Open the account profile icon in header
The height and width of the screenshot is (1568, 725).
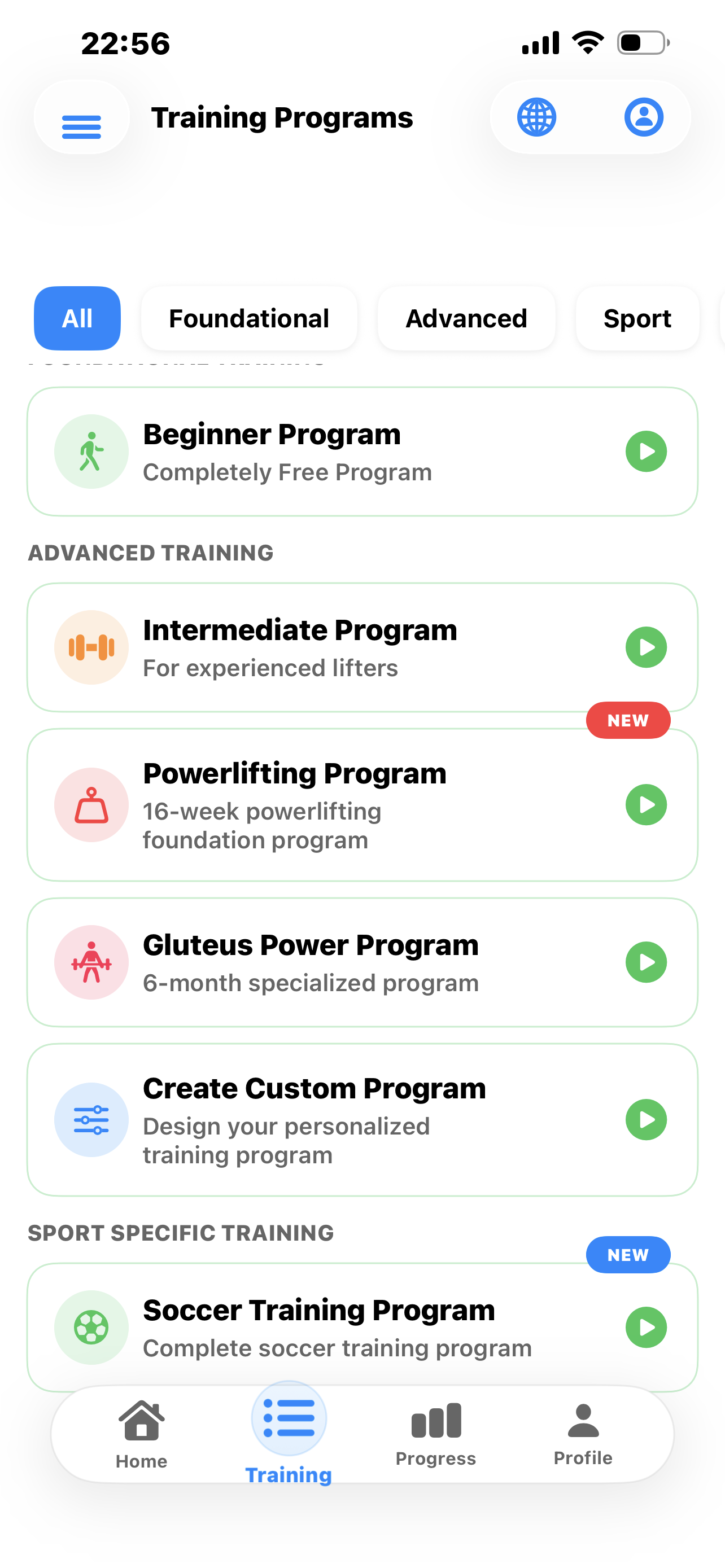click(644, 117)
